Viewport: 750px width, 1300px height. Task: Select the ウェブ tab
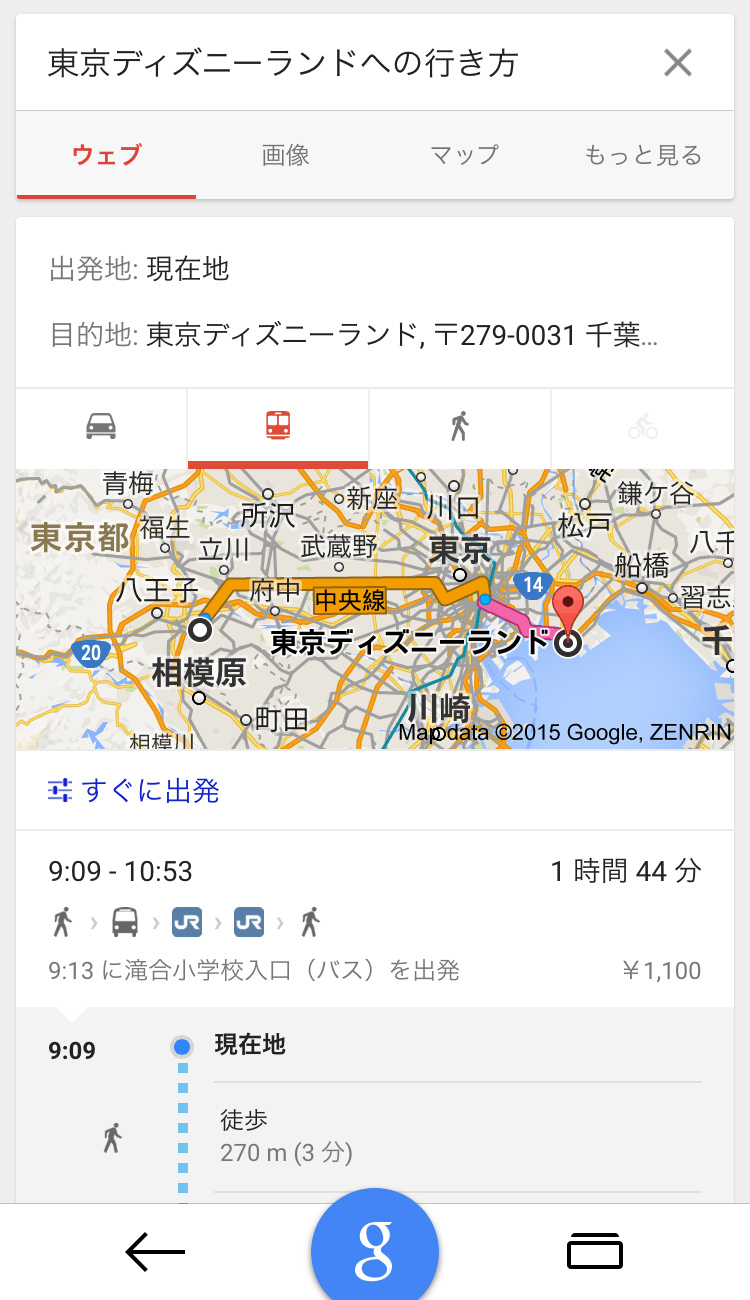[106, 155]
